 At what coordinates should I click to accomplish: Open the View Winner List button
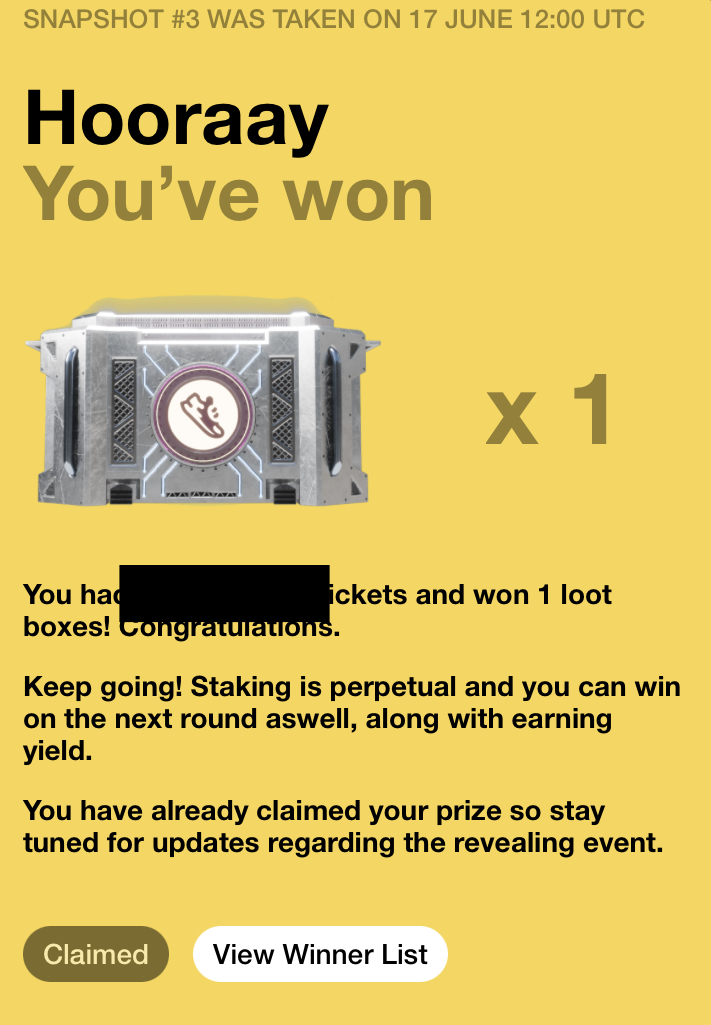pos(320,954)
